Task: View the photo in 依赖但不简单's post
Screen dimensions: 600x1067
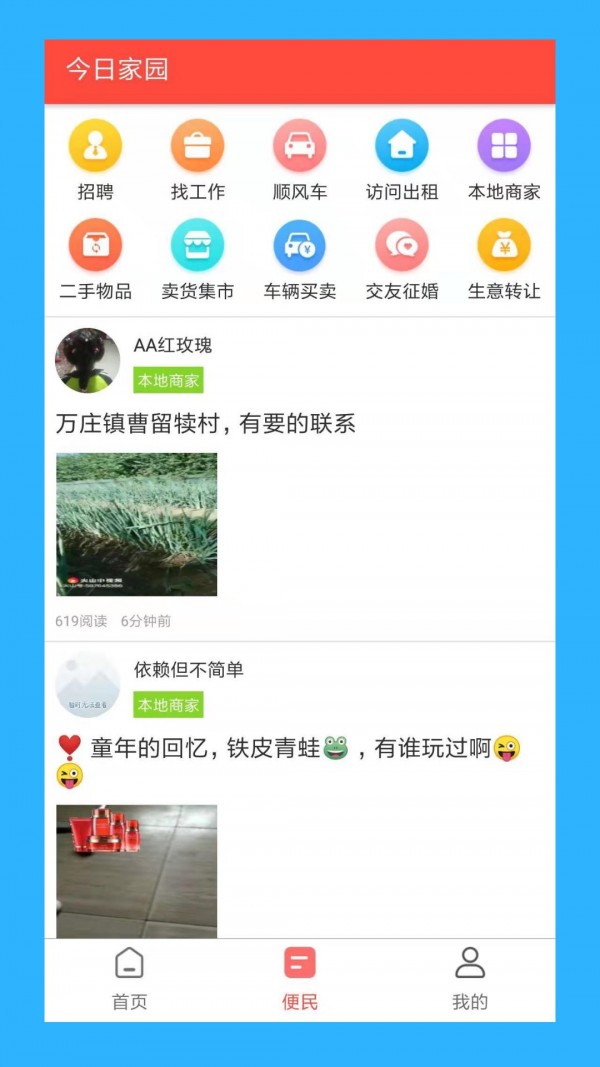Action: 136,870
